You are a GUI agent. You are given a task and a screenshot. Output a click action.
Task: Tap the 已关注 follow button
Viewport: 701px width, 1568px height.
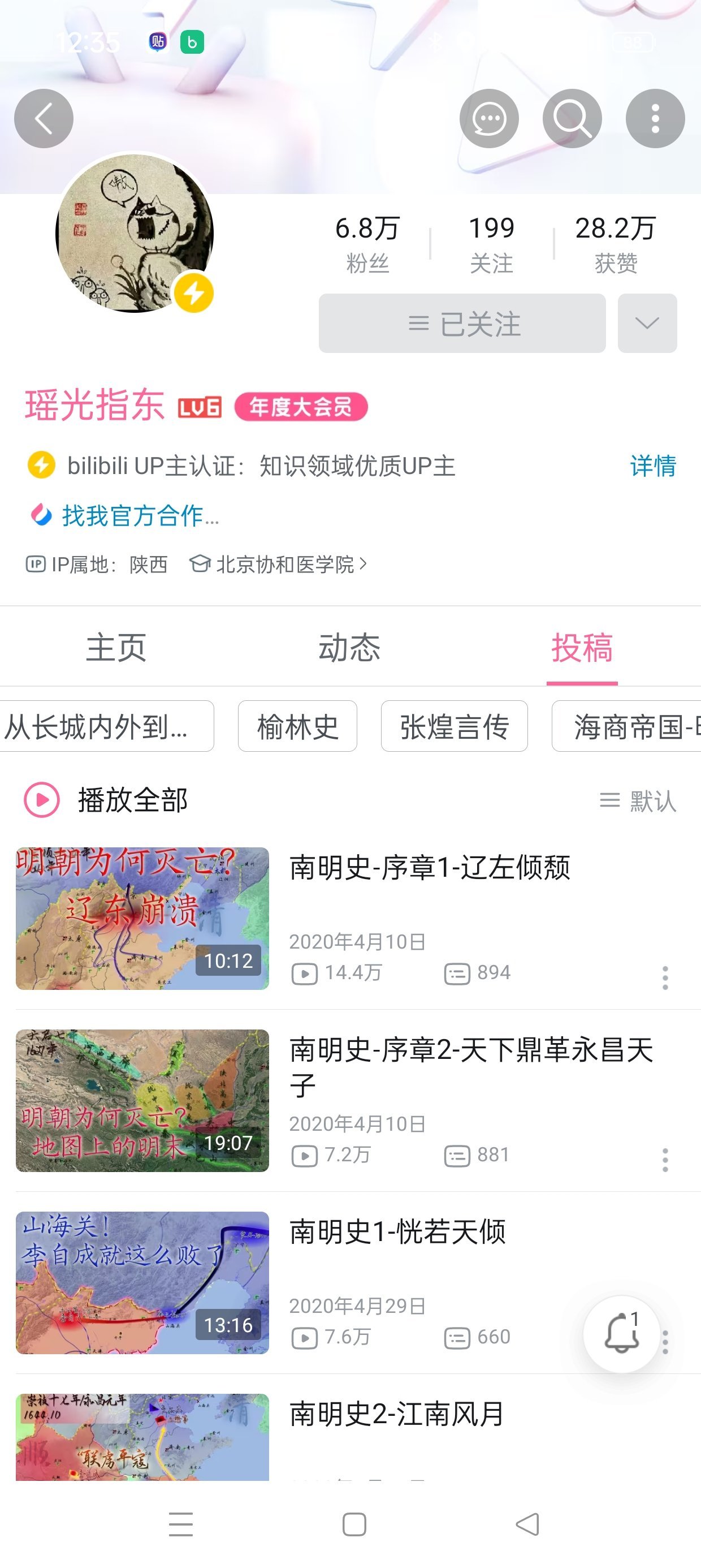(462, 323)
